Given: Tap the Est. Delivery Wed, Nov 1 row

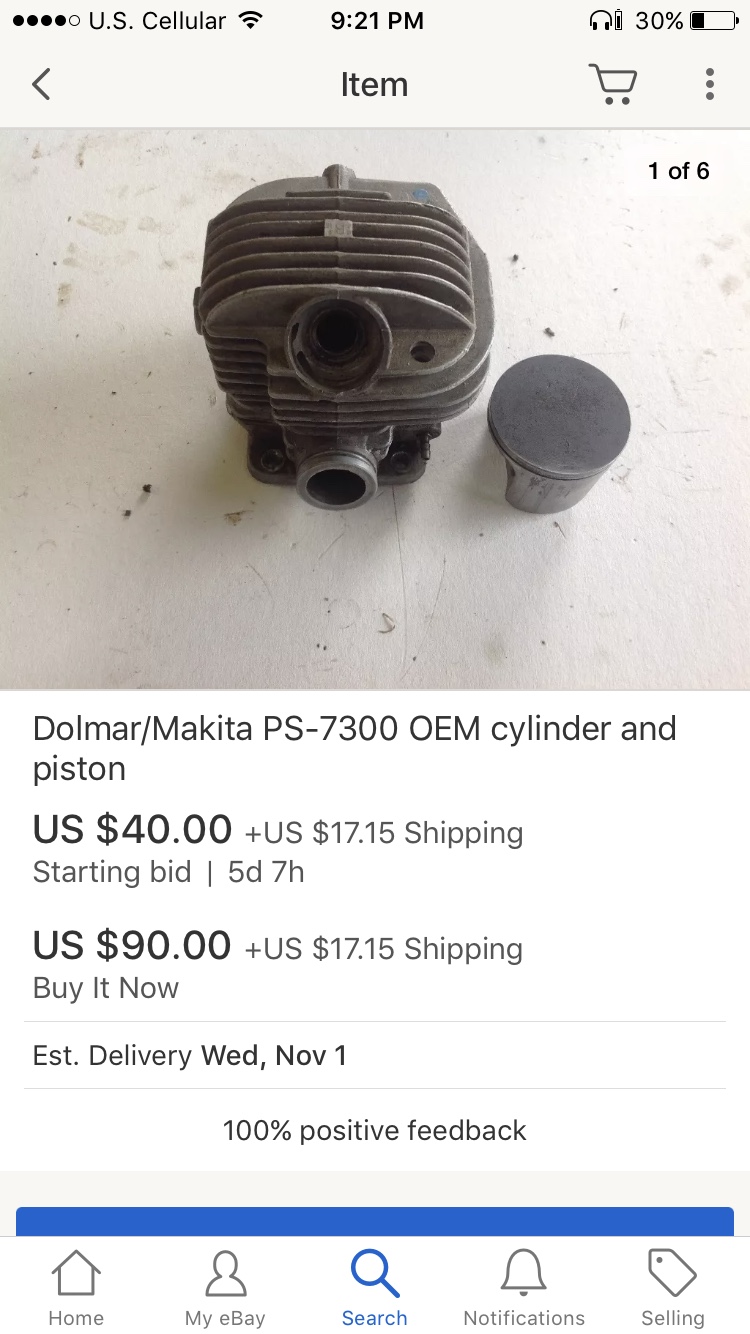Looking at the screenshot, I should point(190,1055).
